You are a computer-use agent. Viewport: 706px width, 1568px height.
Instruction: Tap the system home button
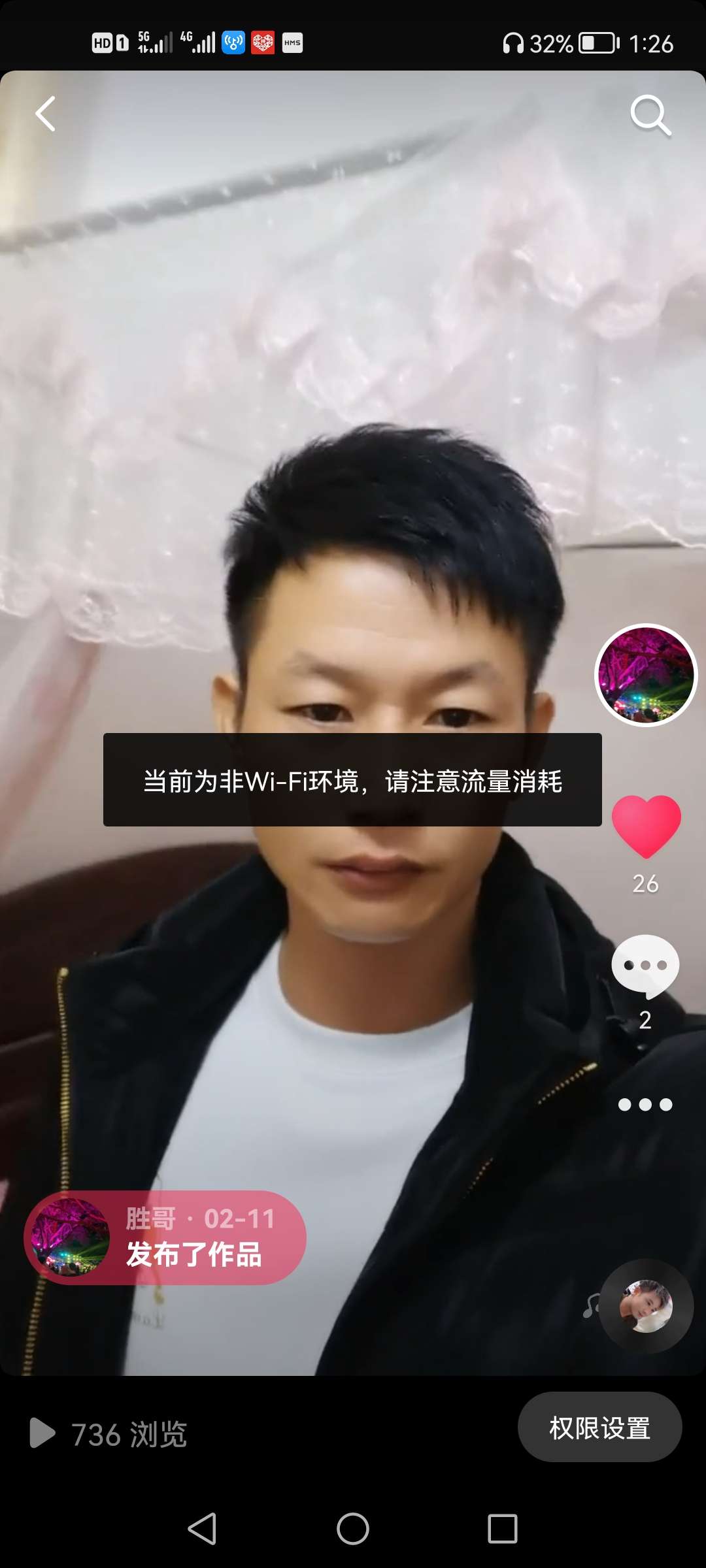click(353, 1529)
